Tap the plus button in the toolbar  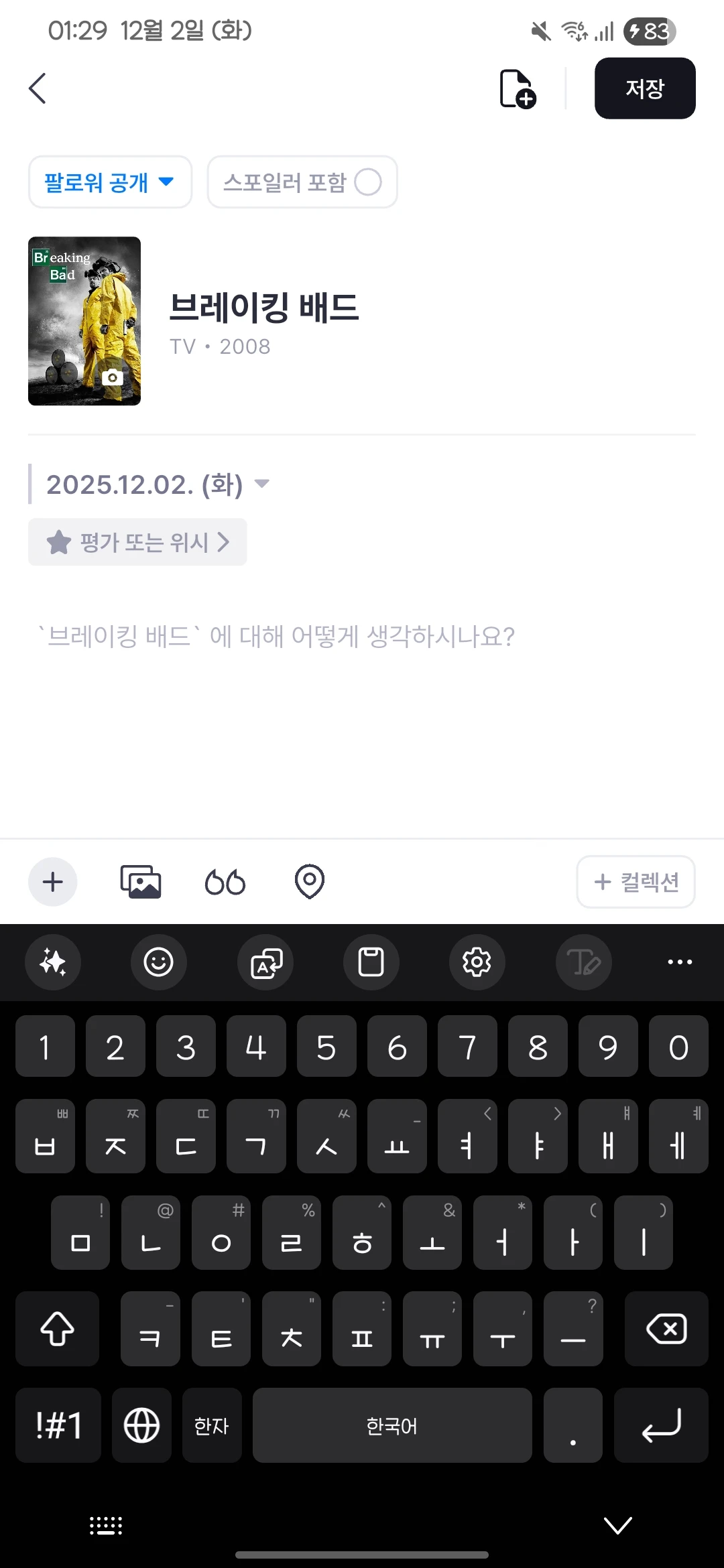point(53,882)
